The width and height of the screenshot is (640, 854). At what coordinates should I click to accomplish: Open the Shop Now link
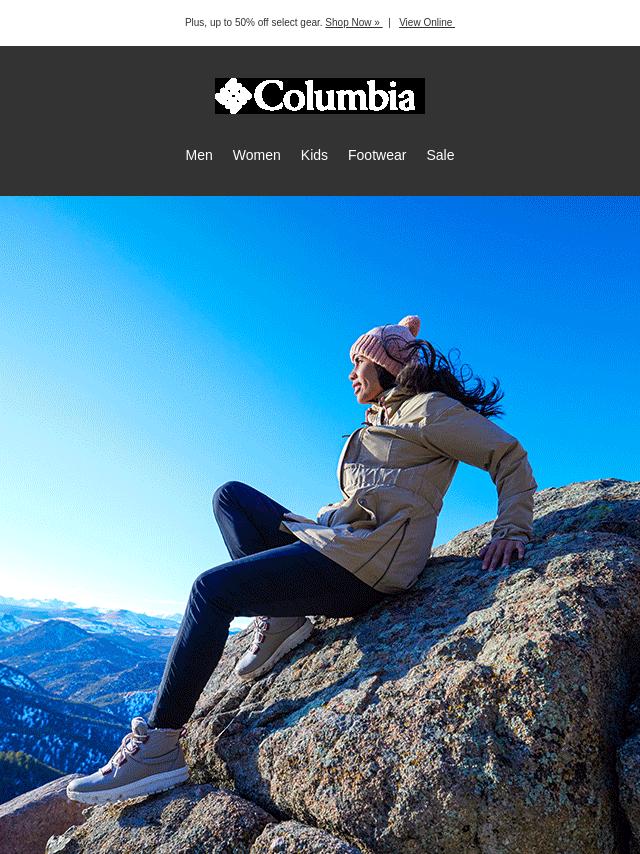(x=352, y=22)
